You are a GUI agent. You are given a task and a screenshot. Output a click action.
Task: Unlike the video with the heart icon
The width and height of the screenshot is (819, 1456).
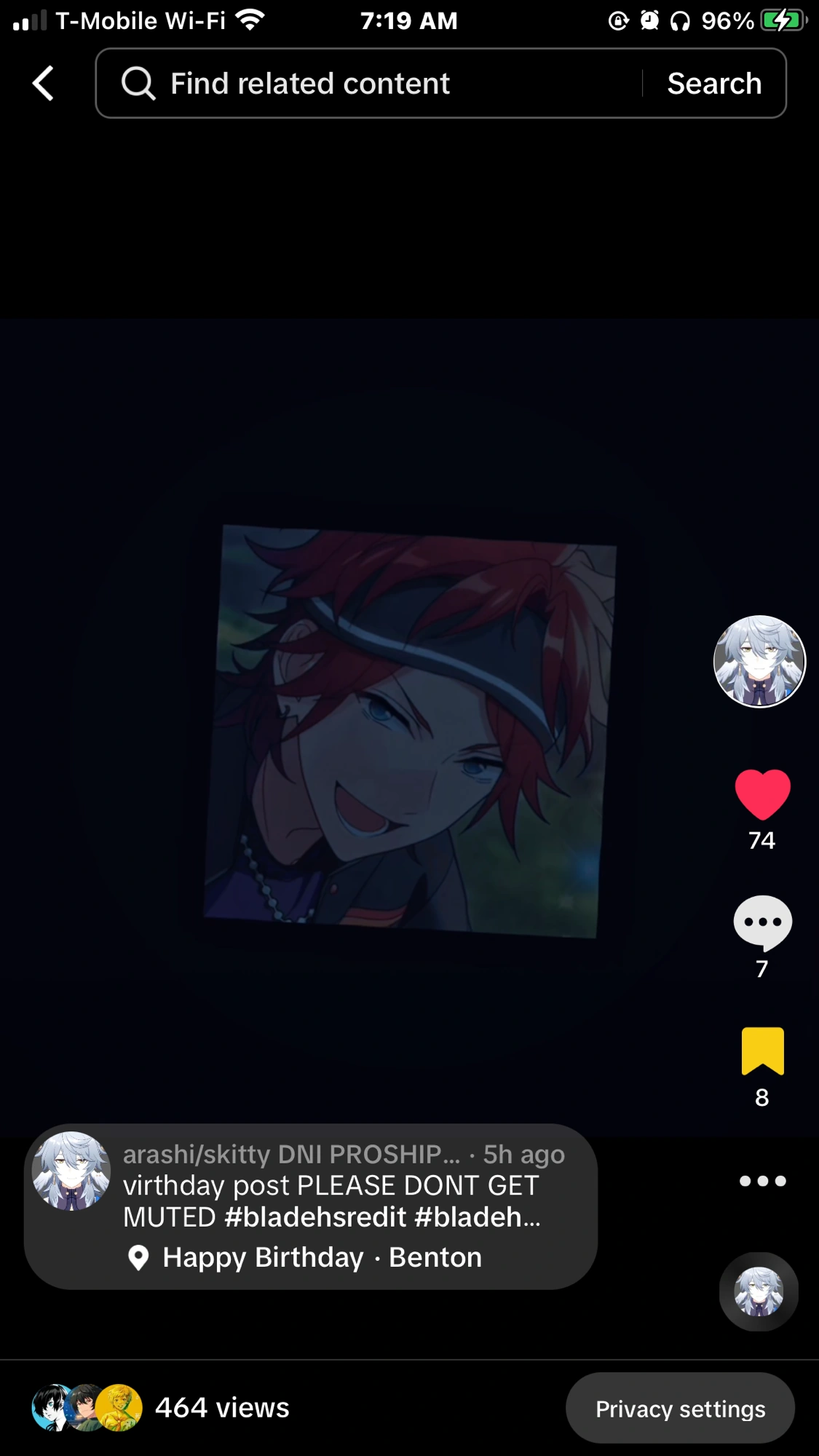(762, 794)
